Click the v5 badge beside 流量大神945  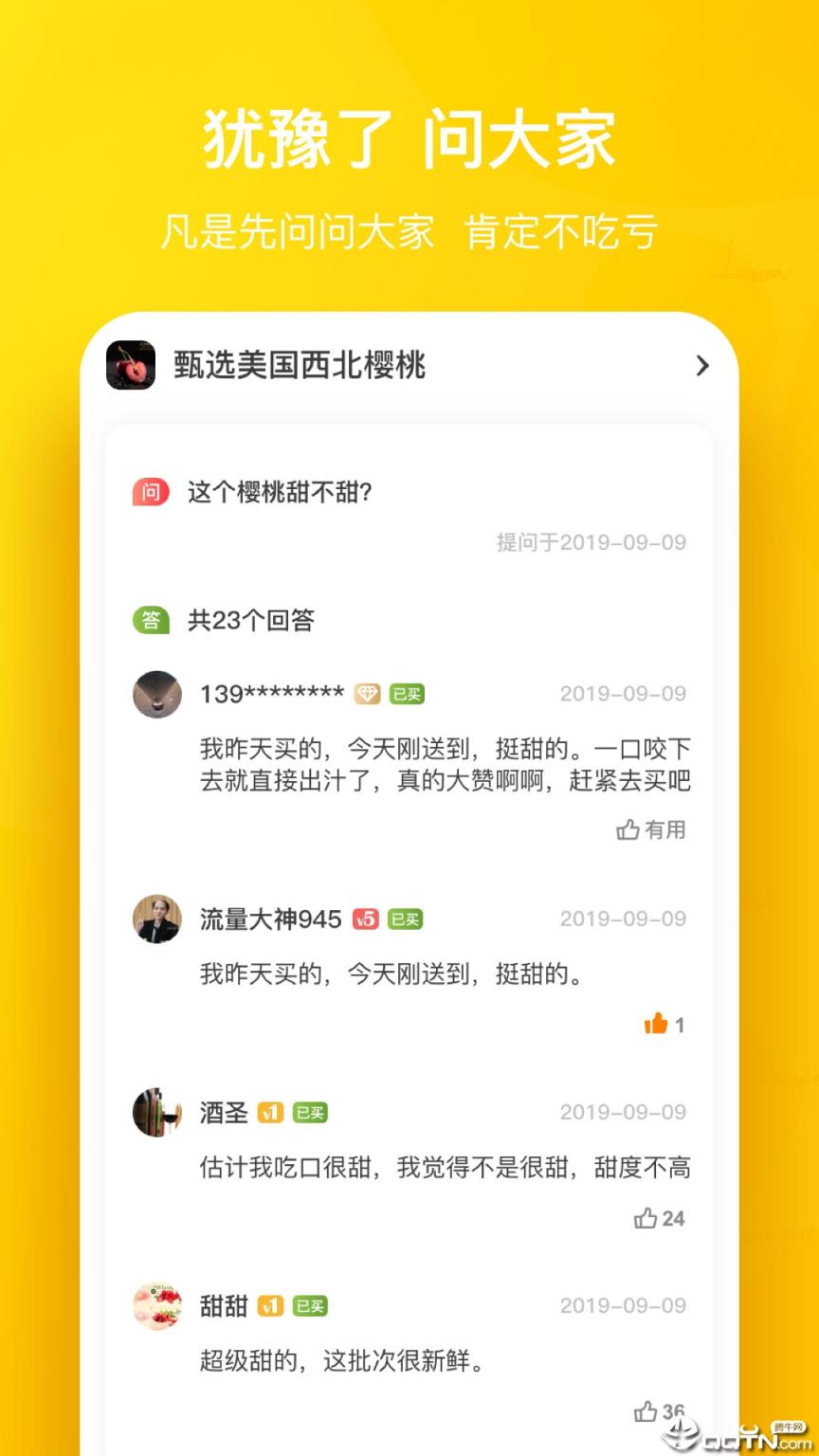click(x=367, y=919)
